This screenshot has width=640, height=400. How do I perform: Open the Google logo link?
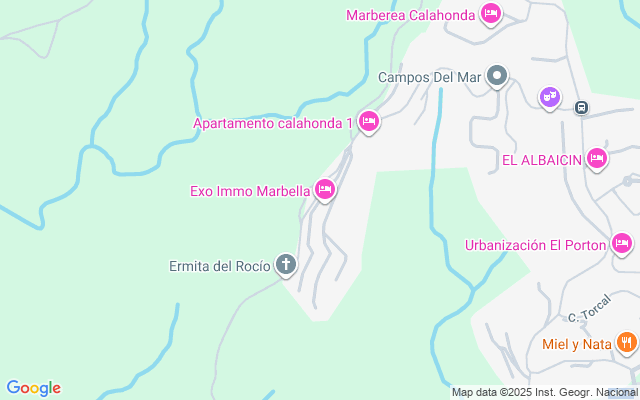[x=33, y=388]
